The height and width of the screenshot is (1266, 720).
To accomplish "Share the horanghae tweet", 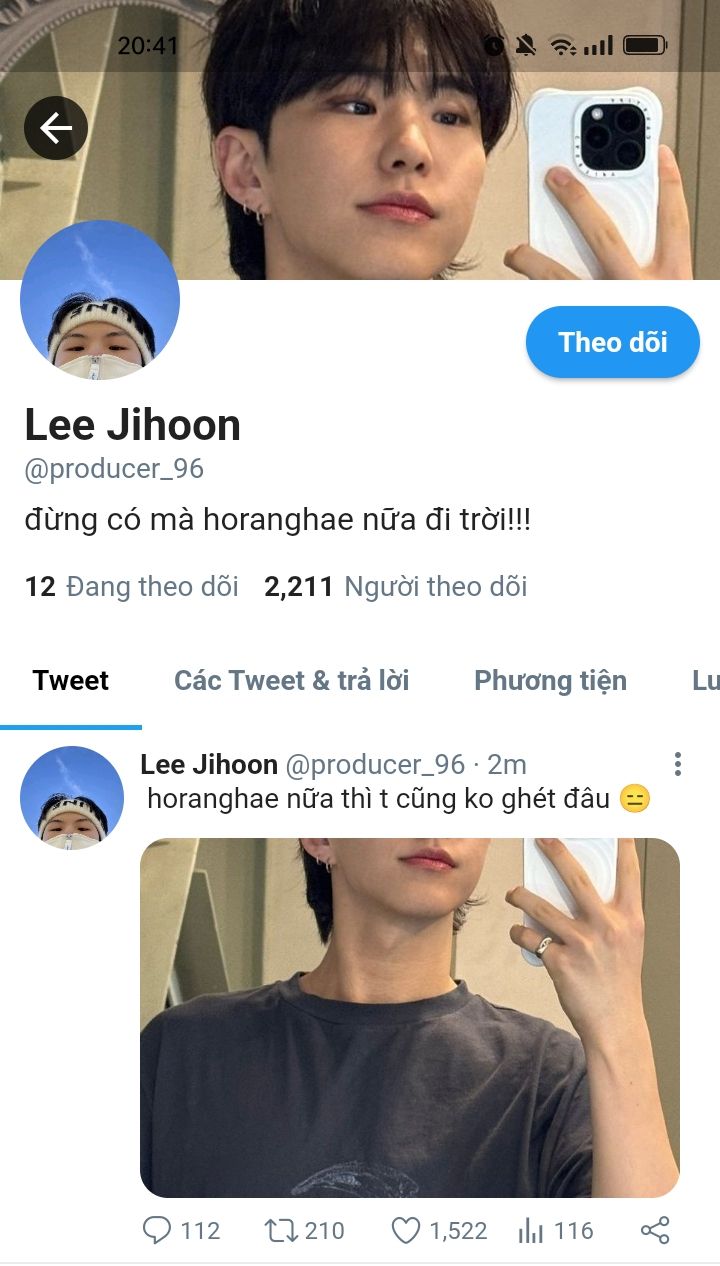I will tap(655, 1230).
